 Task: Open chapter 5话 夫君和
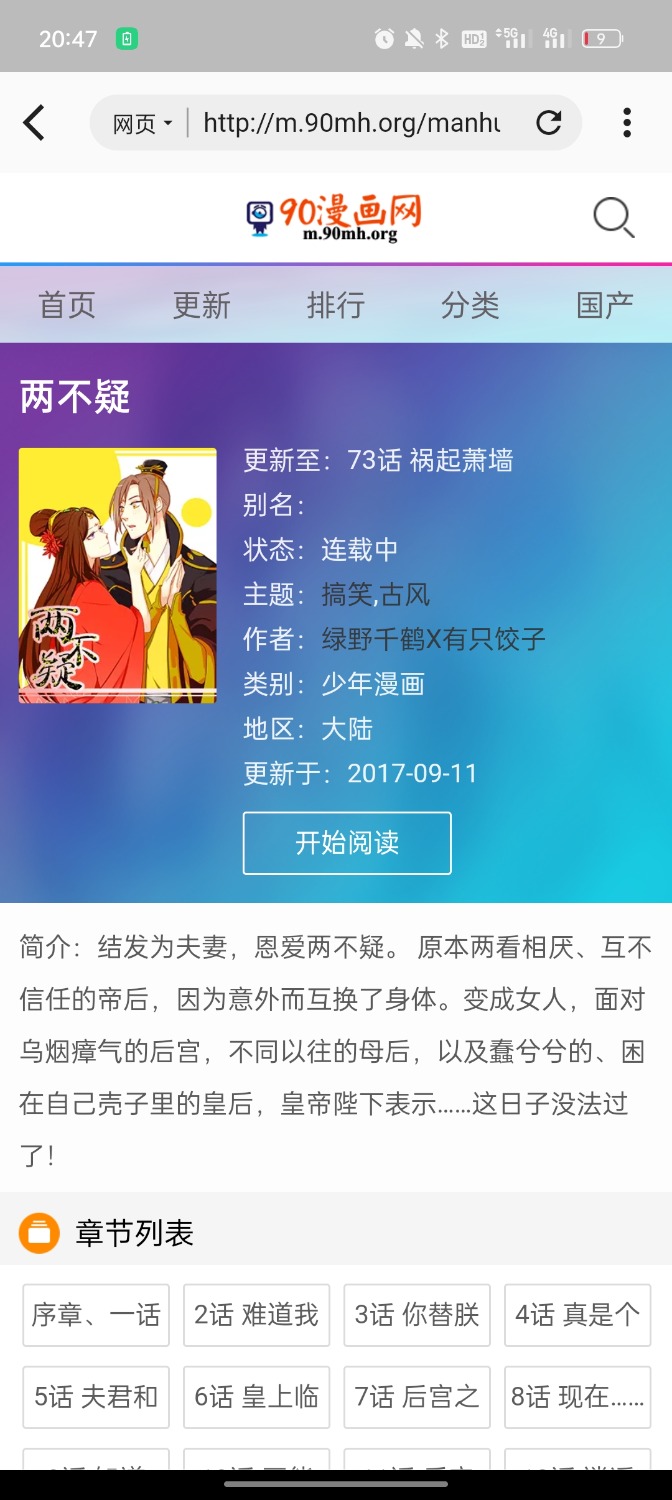coord(96,1397)
